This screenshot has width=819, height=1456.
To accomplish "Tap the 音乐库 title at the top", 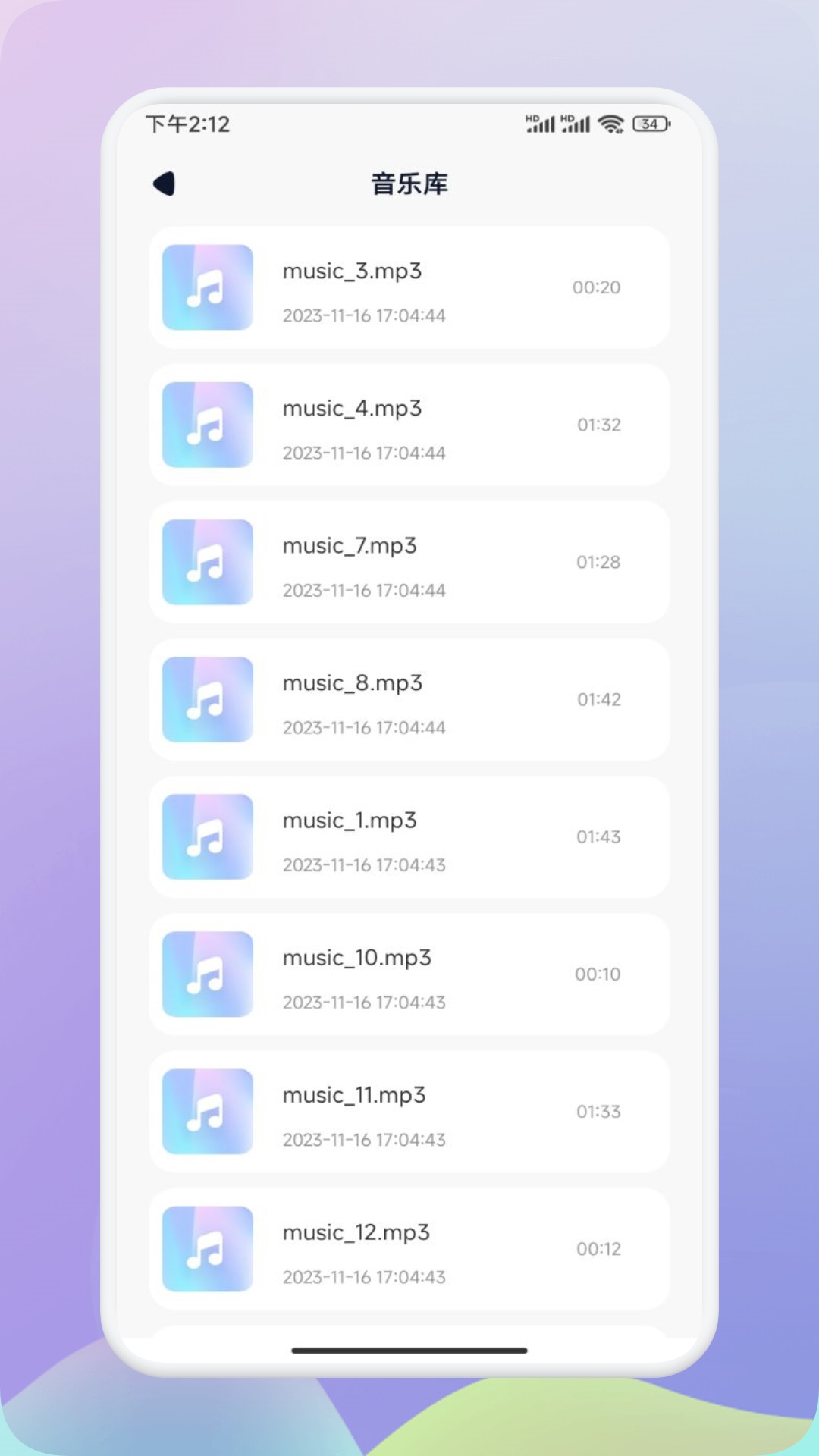I will 408,184.
